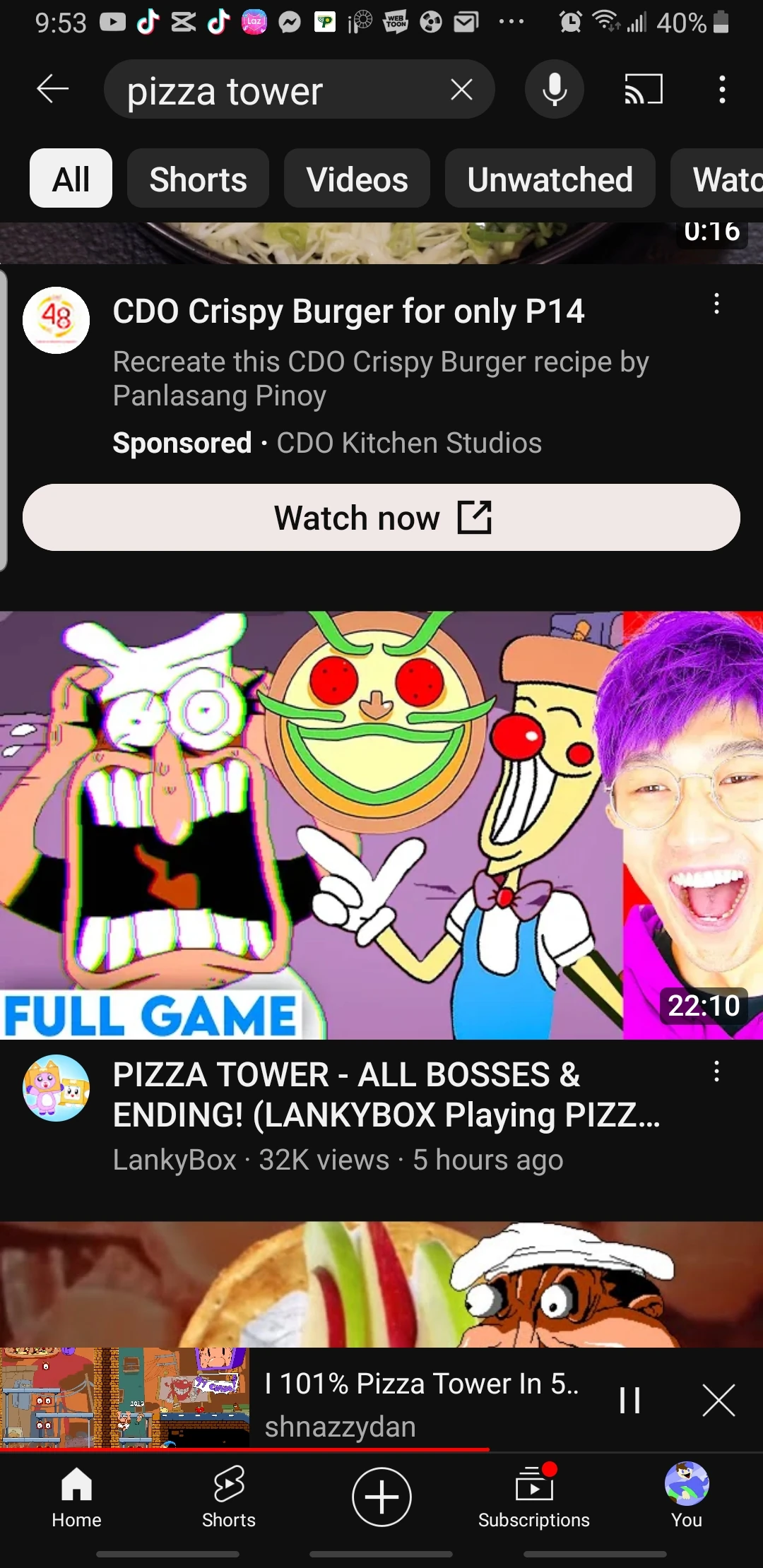
Task: Filter results by Shorts chip
Action: (198, 179)
